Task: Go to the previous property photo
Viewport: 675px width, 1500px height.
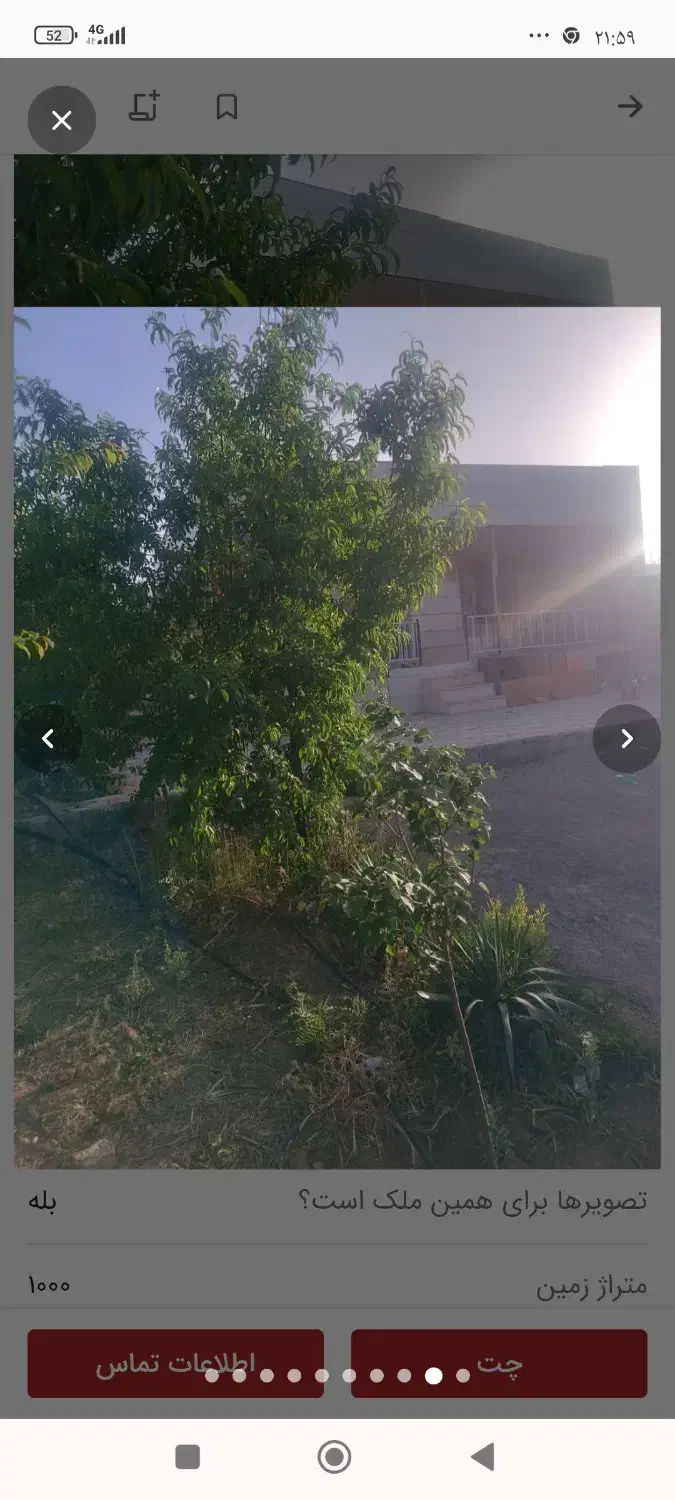Action: pyautogui.click(x=47, y=739)
